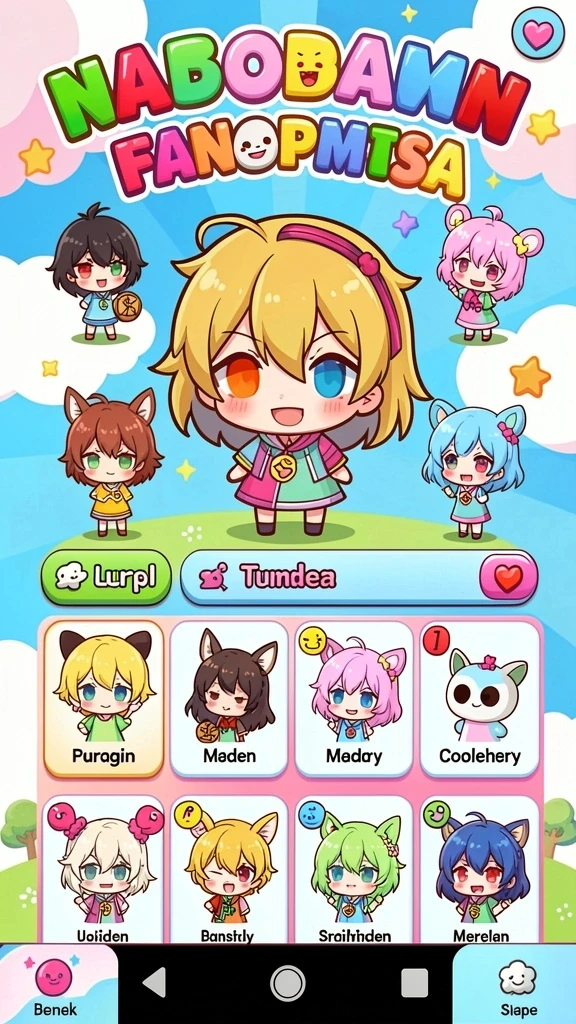
Task: Switch to the Slape tab
Action: click(515, 984)
